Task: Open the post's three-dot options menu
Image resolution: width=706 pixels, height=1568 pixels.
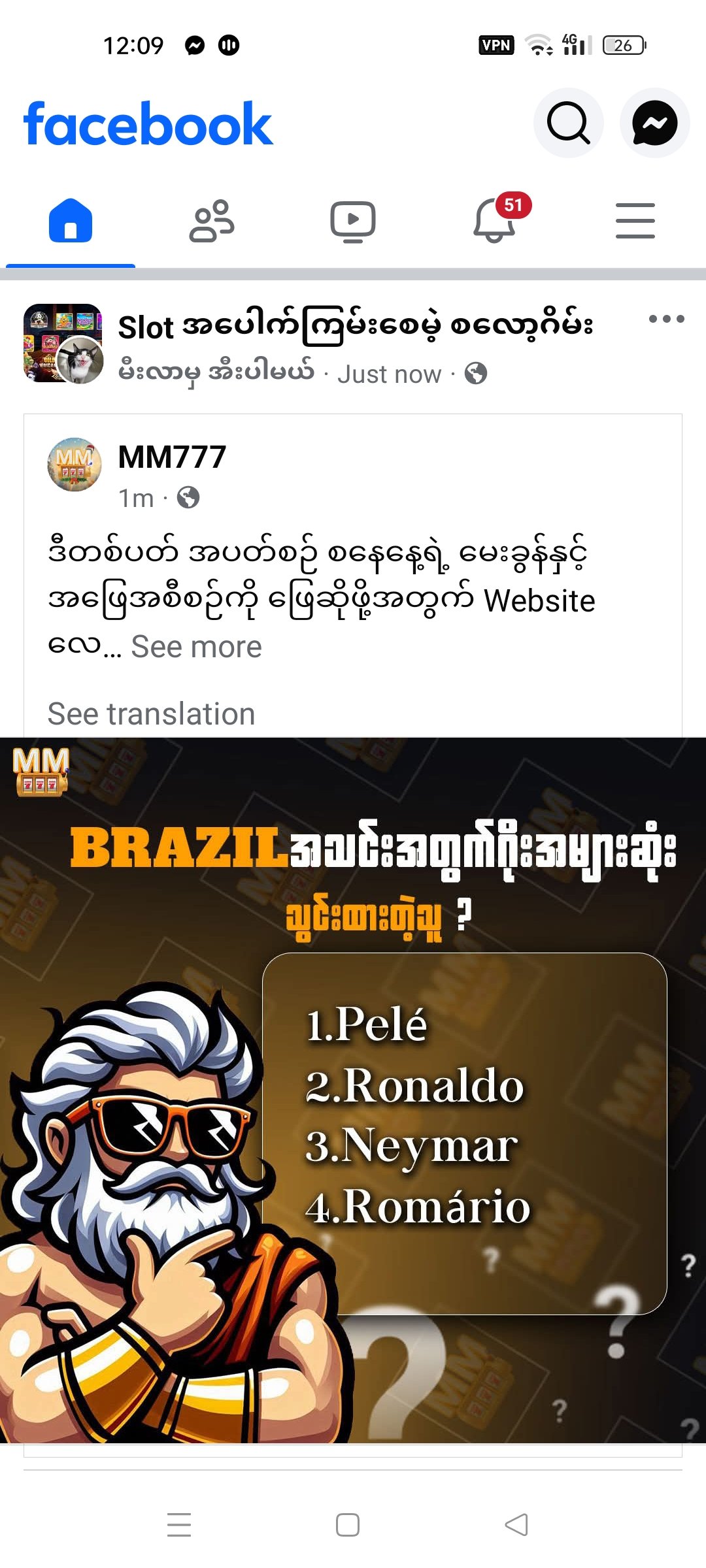Action: [666, 319]
